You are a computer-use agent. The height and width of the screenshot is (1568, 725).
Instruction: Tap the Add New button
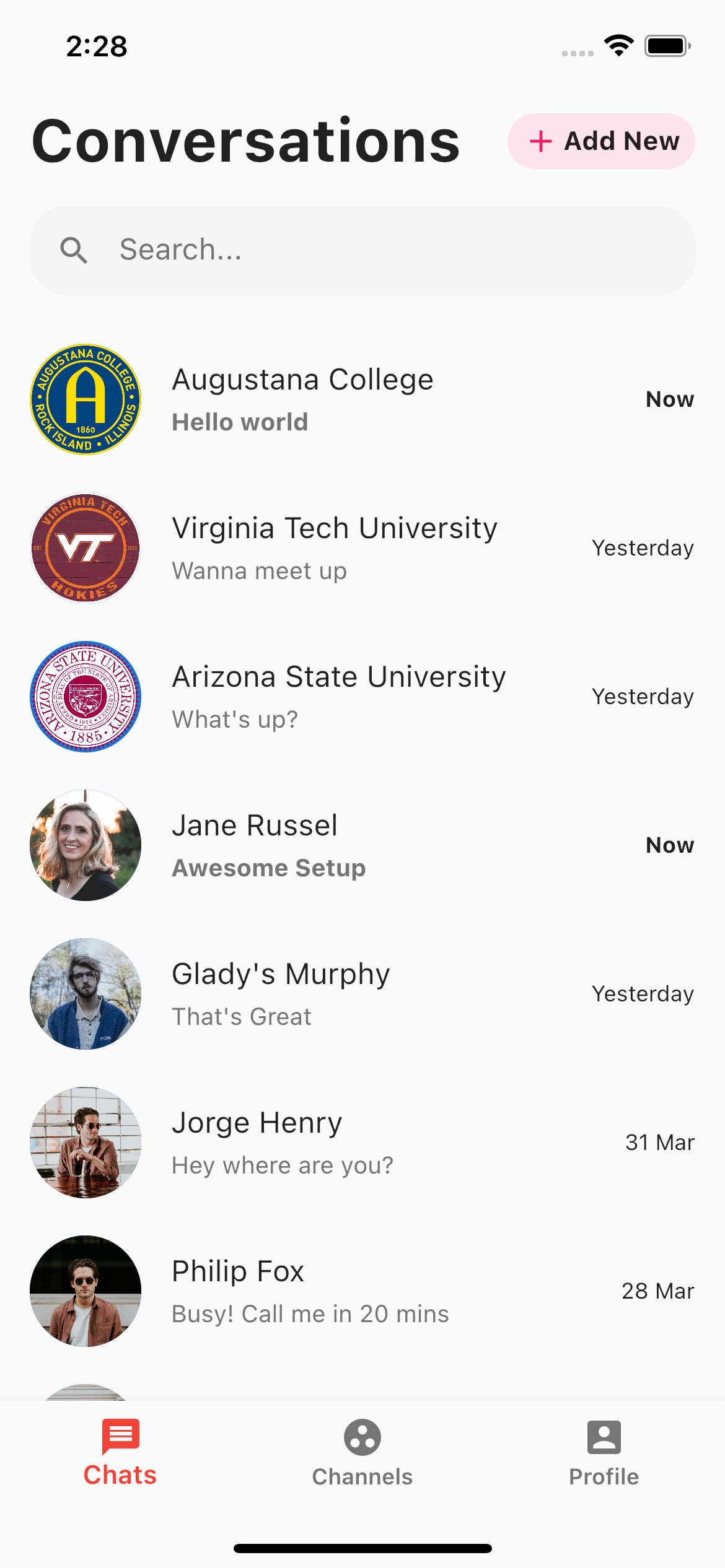tap(601, 141)
